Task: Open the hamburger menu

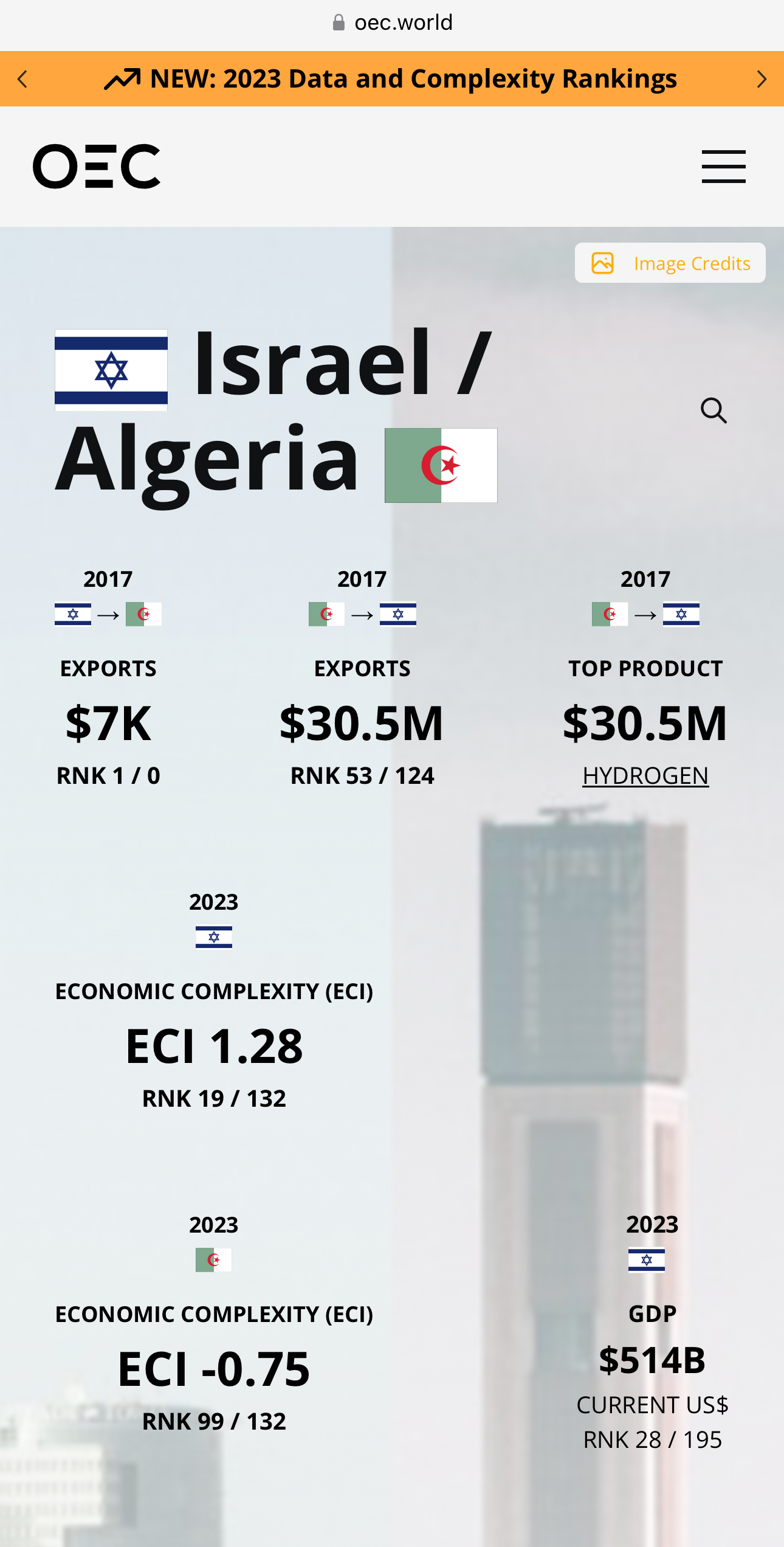Action: pyautogui.click(x=723, y=167)
